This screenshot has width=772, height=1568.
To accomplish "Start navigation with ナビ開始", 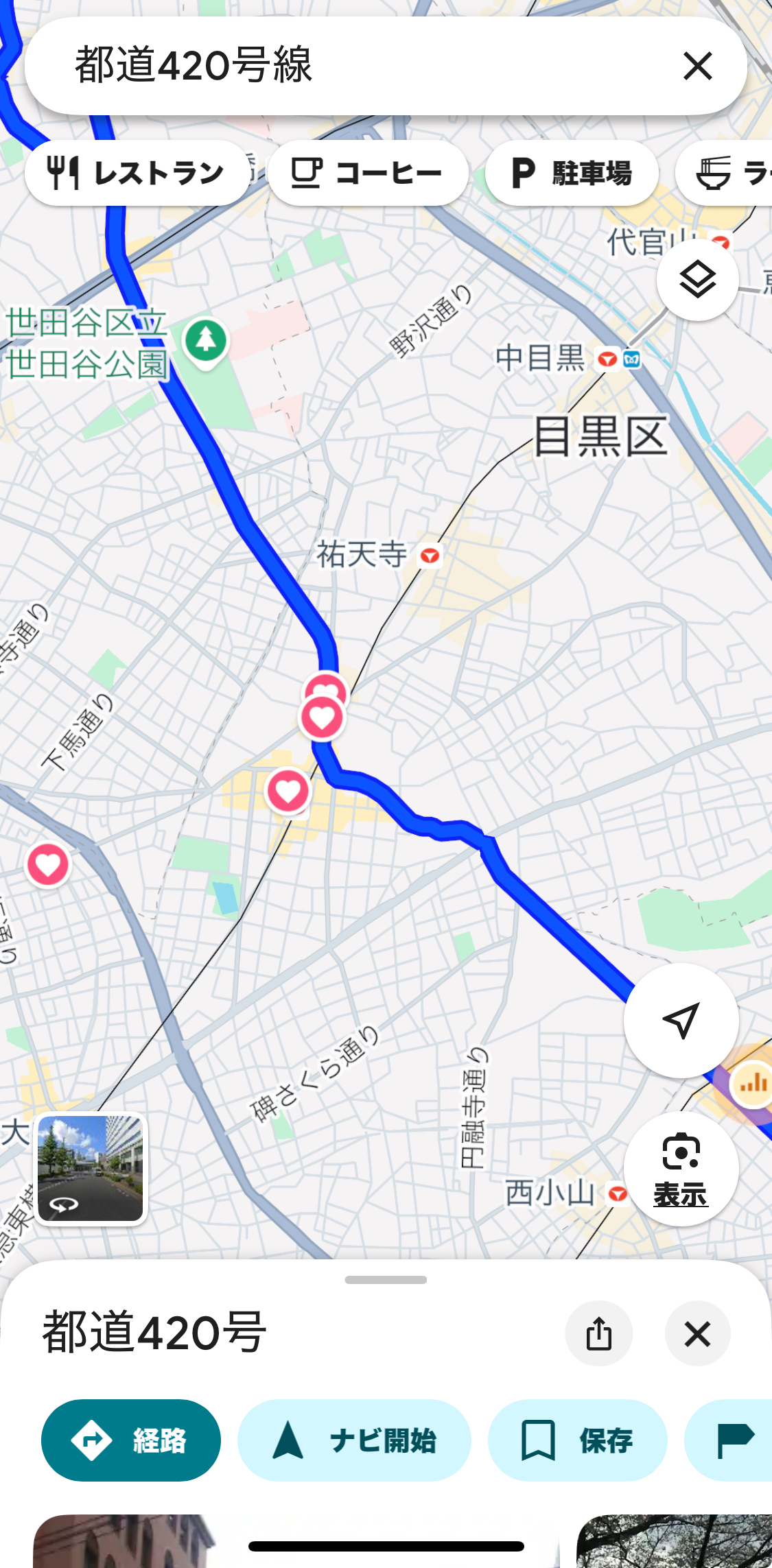I will (354, 1440).
